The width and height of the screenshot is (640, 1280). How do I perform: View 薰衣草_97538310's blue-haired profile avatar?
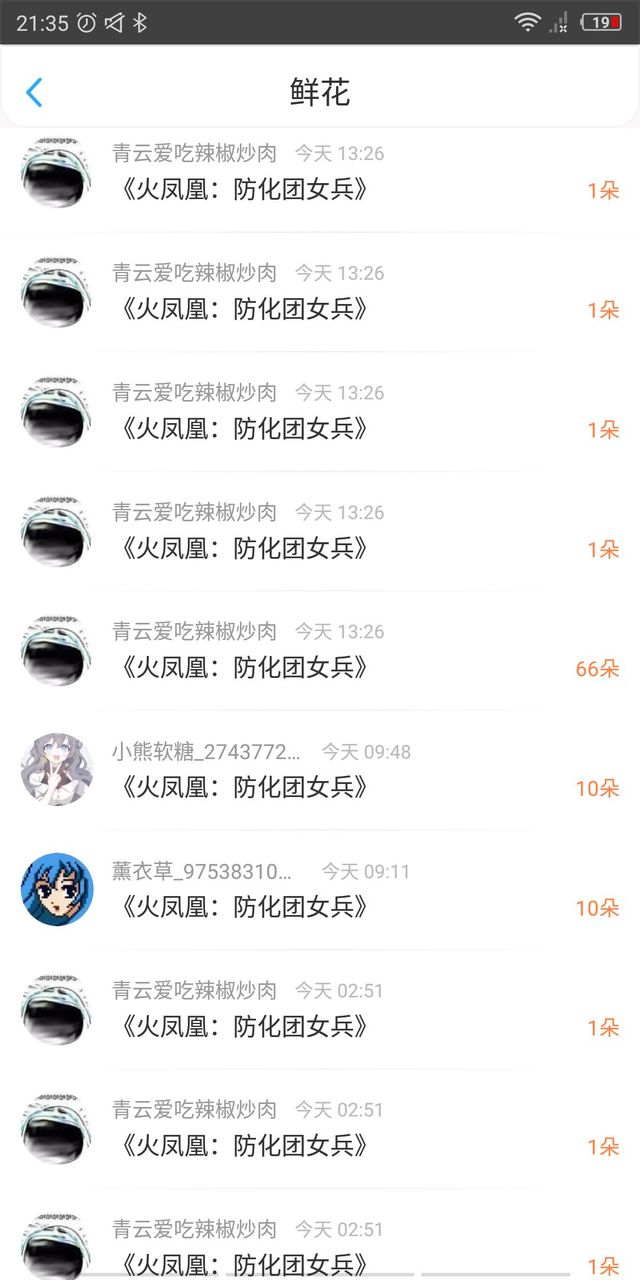[x=57, y=889]
